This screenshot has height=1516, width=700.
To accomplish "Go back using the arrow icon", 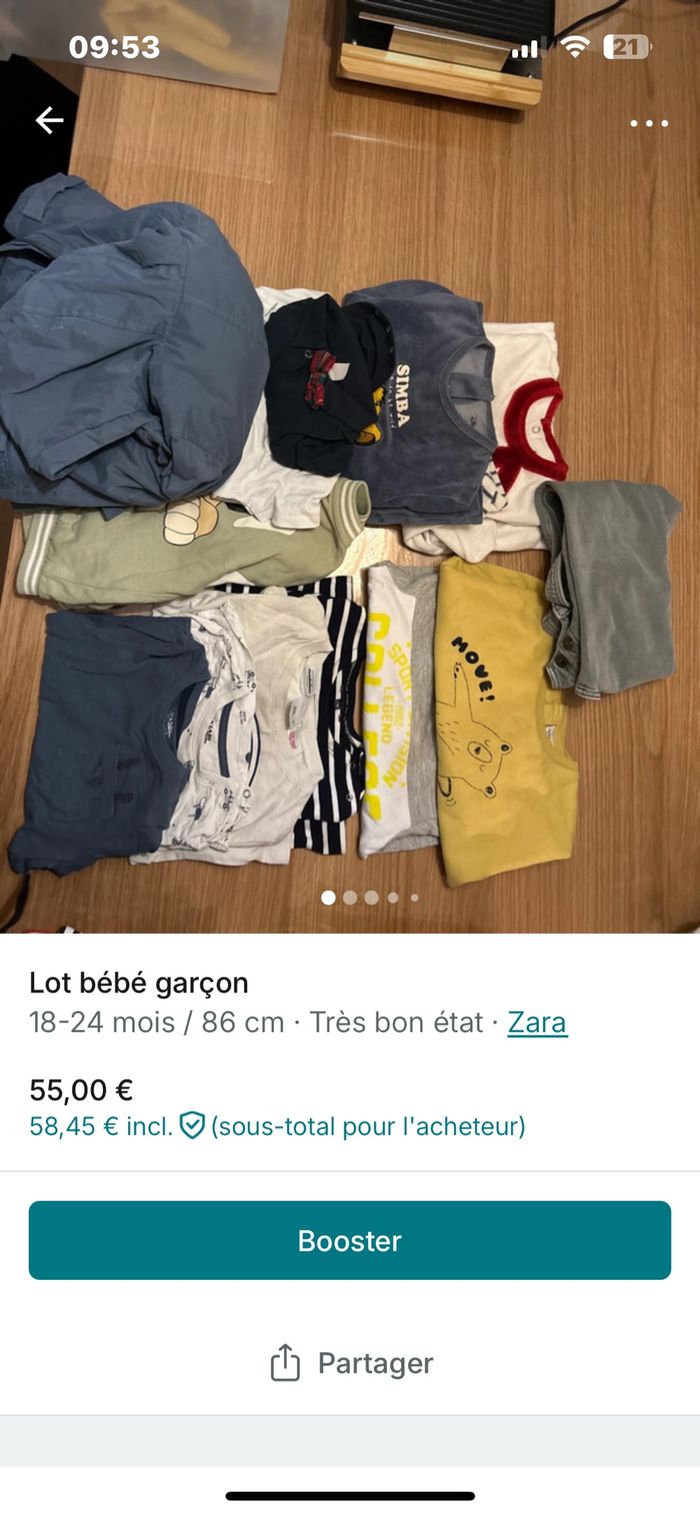I will 49,121.
